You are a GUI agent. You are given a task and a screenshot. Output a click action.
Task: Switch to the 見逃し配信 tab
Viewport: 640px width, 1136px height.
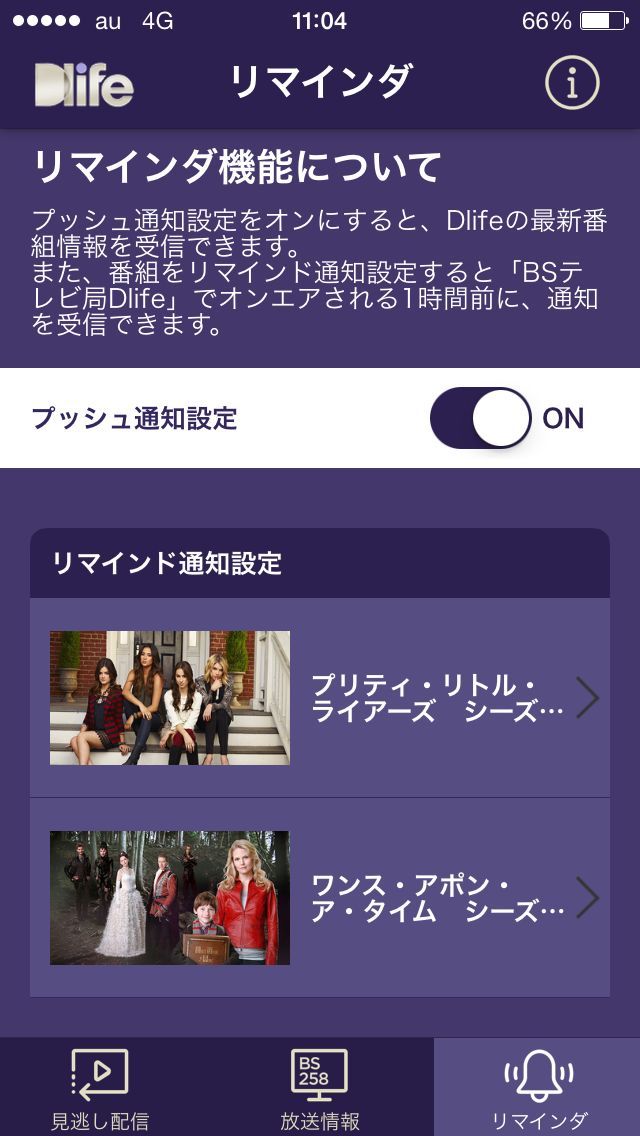click(100, 1089)
